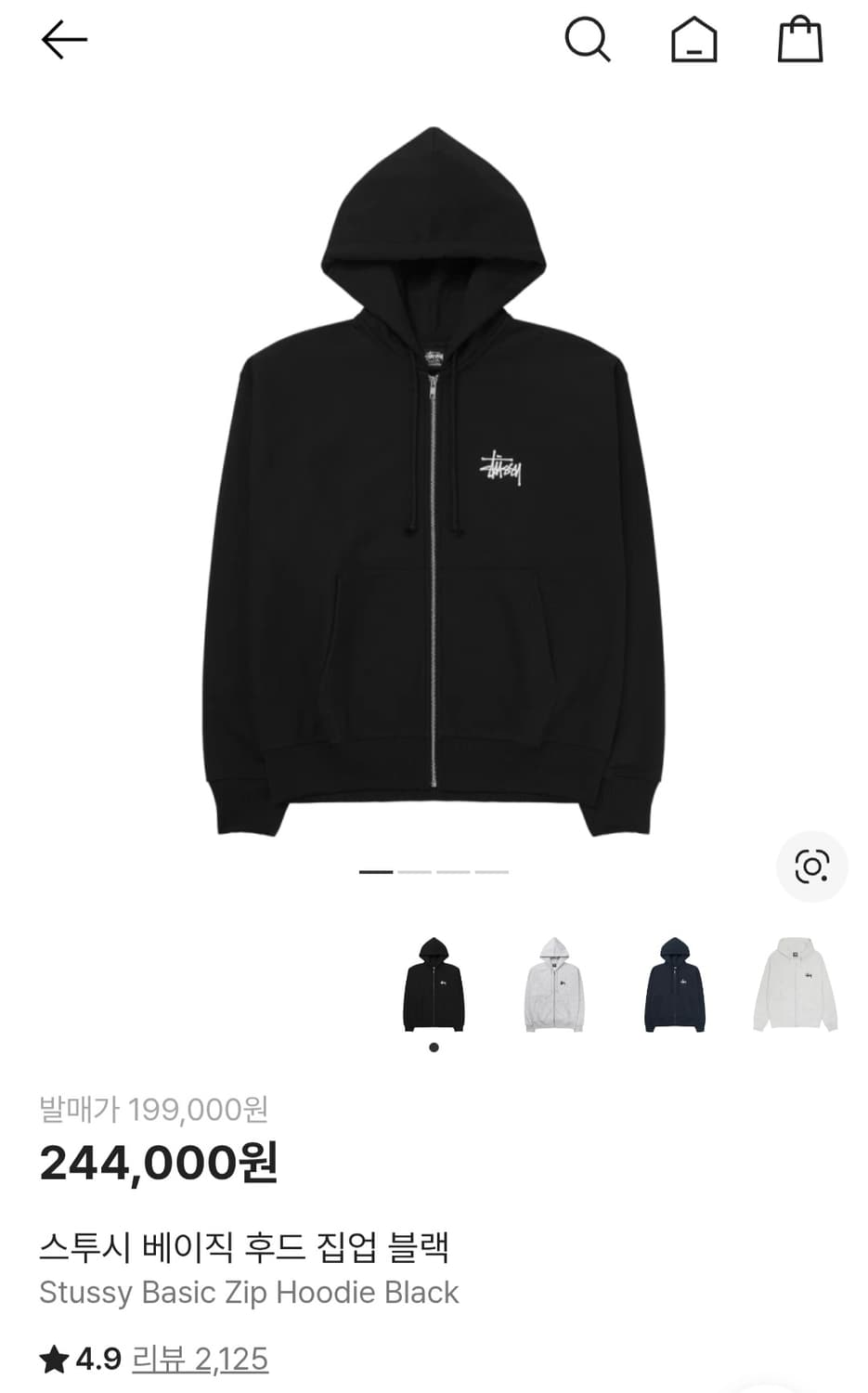Tap the product title Stussy Basic Zip Hoodie Black
Image resolution: width=868 pixels, height=1393 pixels.
(x=249, y=1291)
